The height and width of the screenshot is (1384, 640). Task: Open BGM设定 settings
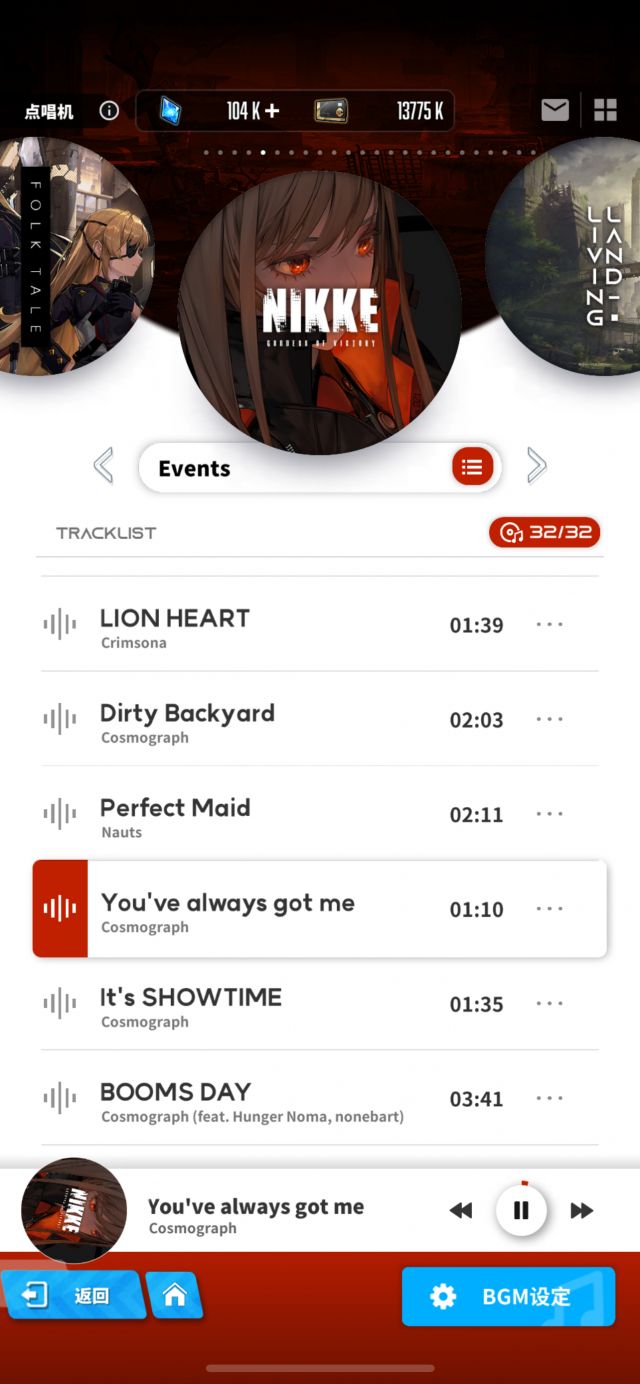click(508, 1297)
